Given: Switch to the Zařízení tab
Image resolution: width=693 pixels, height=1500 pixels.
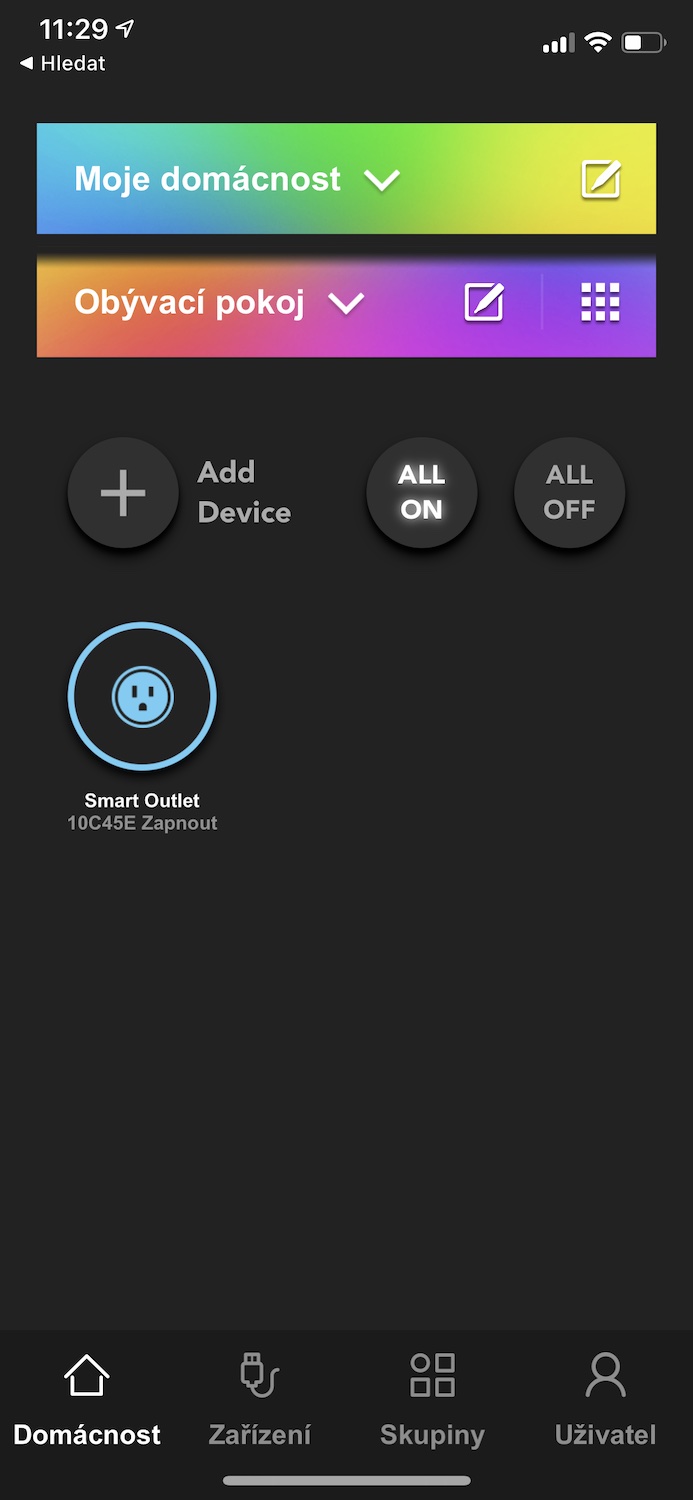Looking at the screenshot, I should pos(259,1400).
